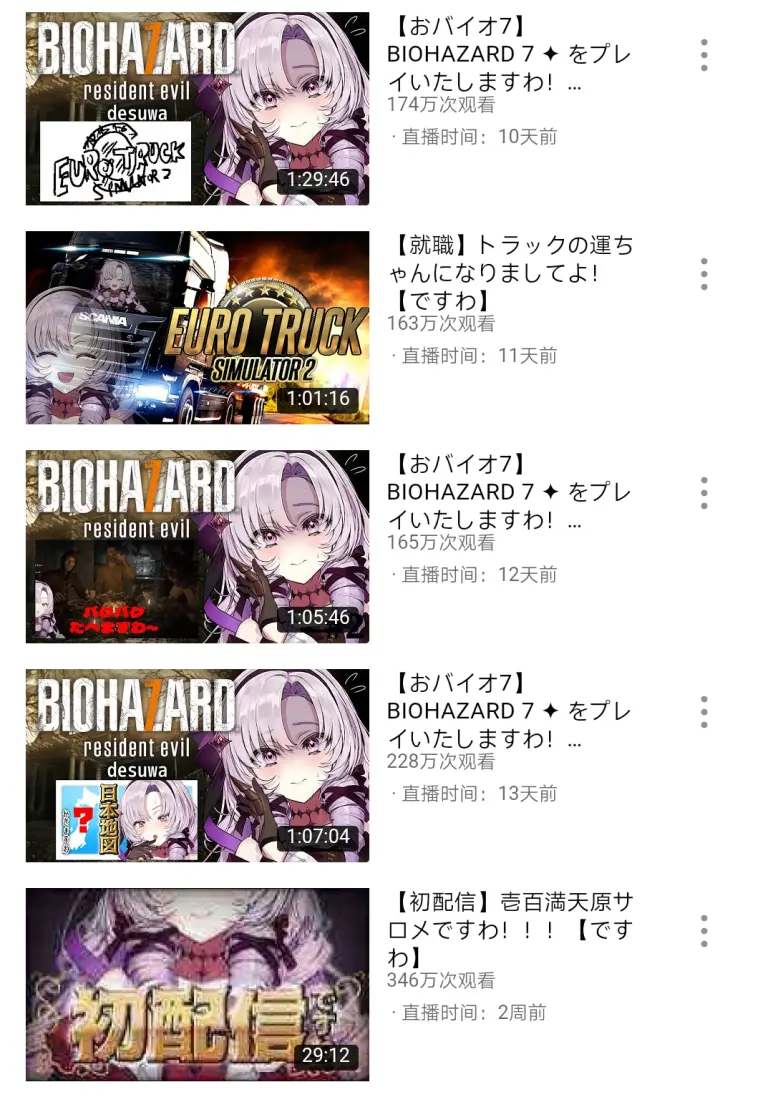Open the 1:29:46 BIOHAZARD 7 stream from 10 days ago
Screen dimensions: 773x1102
click(197, 108)
